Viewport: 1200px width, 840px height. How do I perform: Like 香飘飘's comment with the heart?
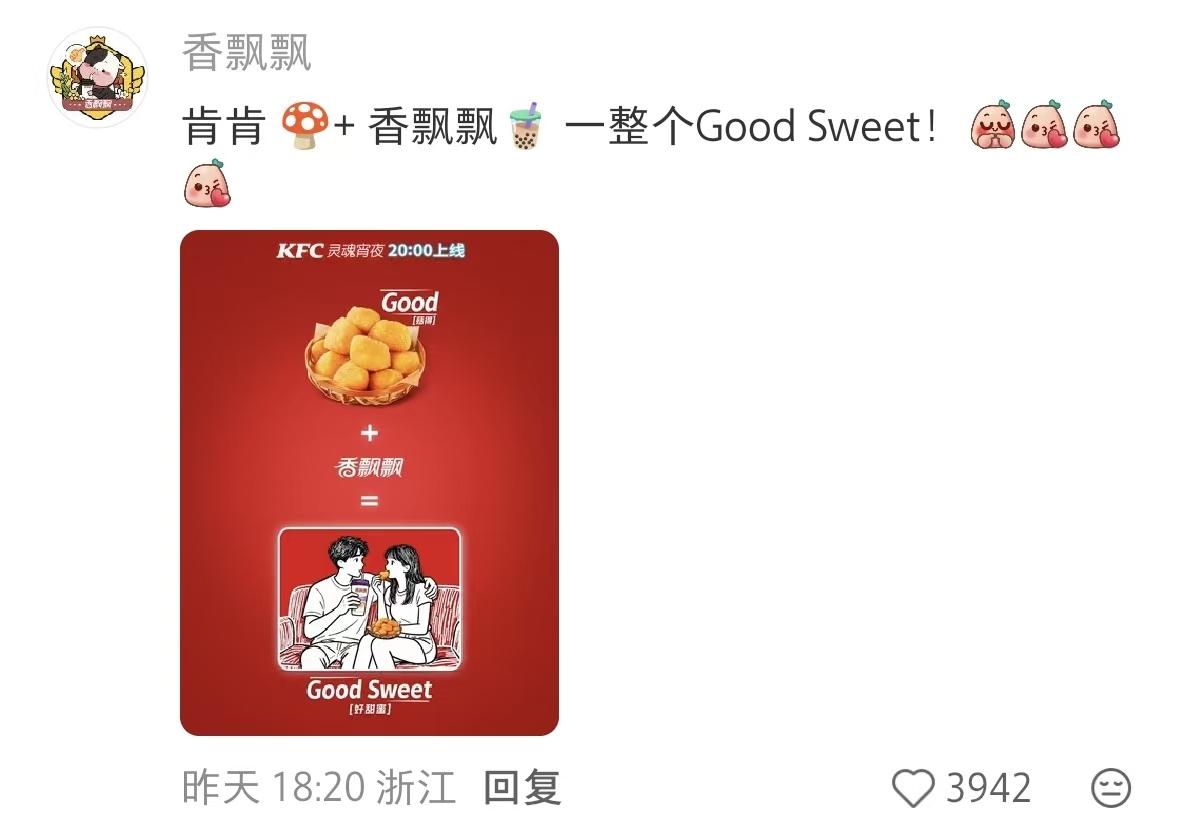[912, 788]
